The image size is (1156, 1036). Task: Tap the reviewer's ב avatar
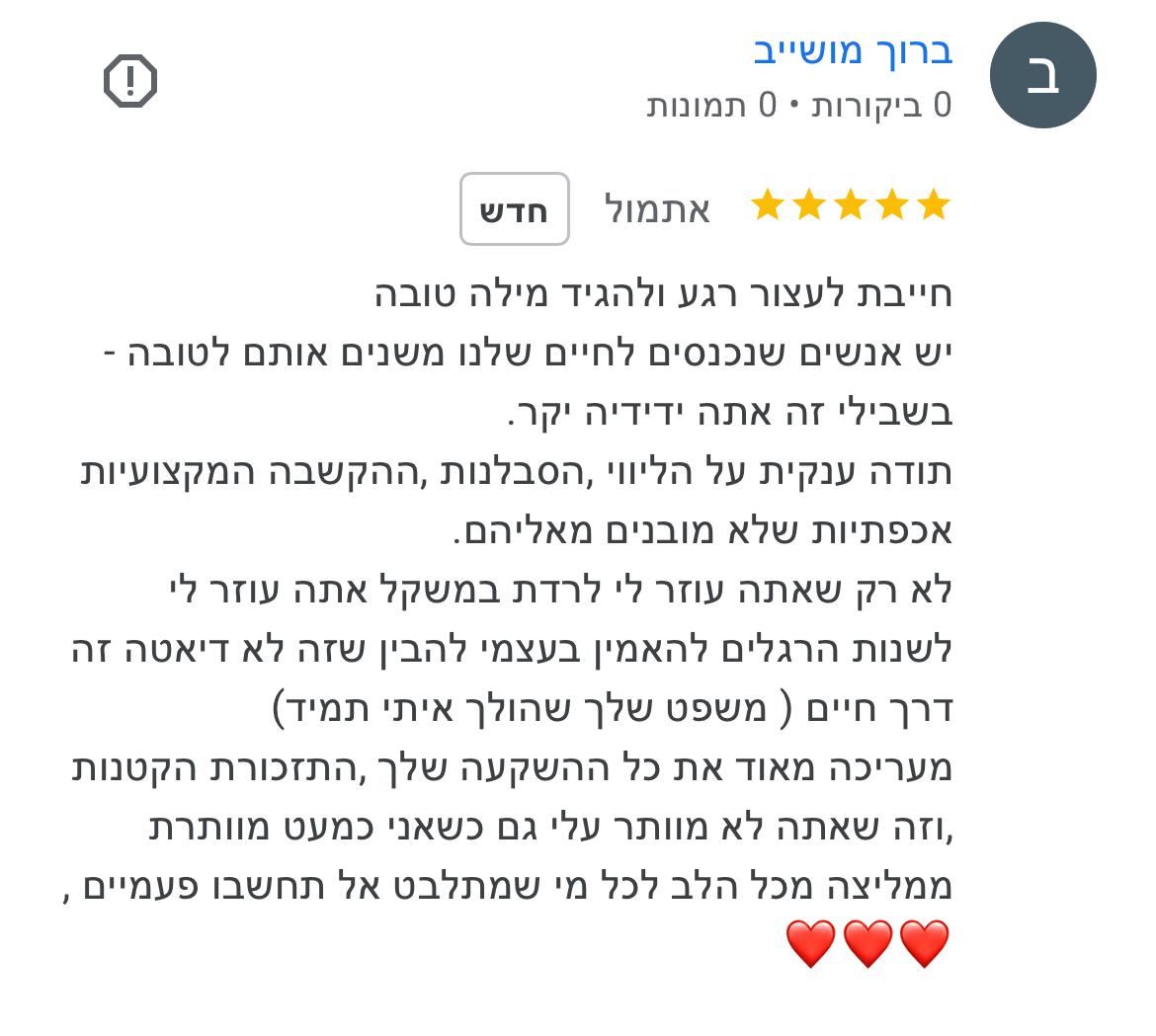[1042, 76]
